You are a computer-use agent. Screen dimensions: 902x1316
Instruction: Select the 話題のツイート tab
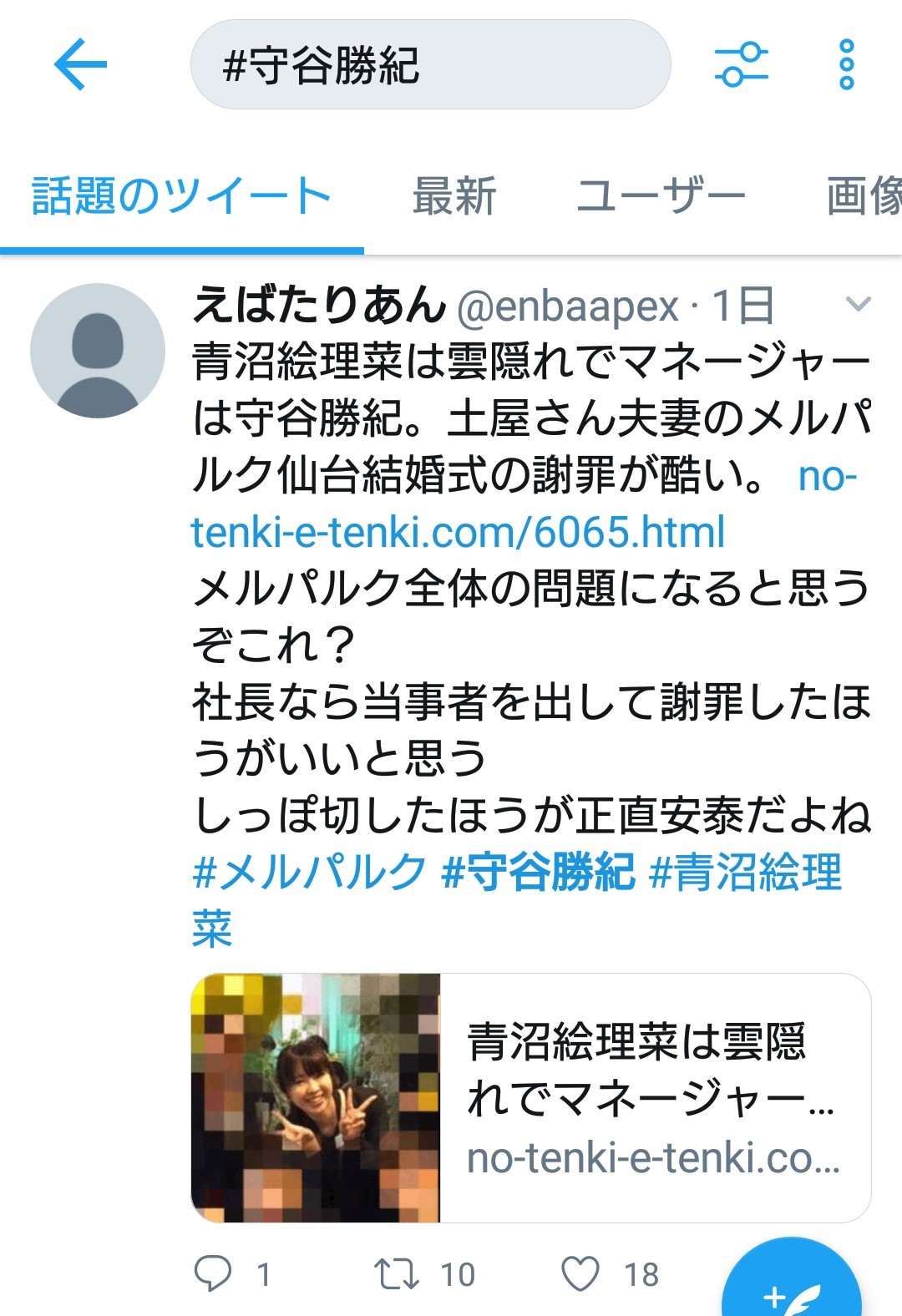click(181, 196)
